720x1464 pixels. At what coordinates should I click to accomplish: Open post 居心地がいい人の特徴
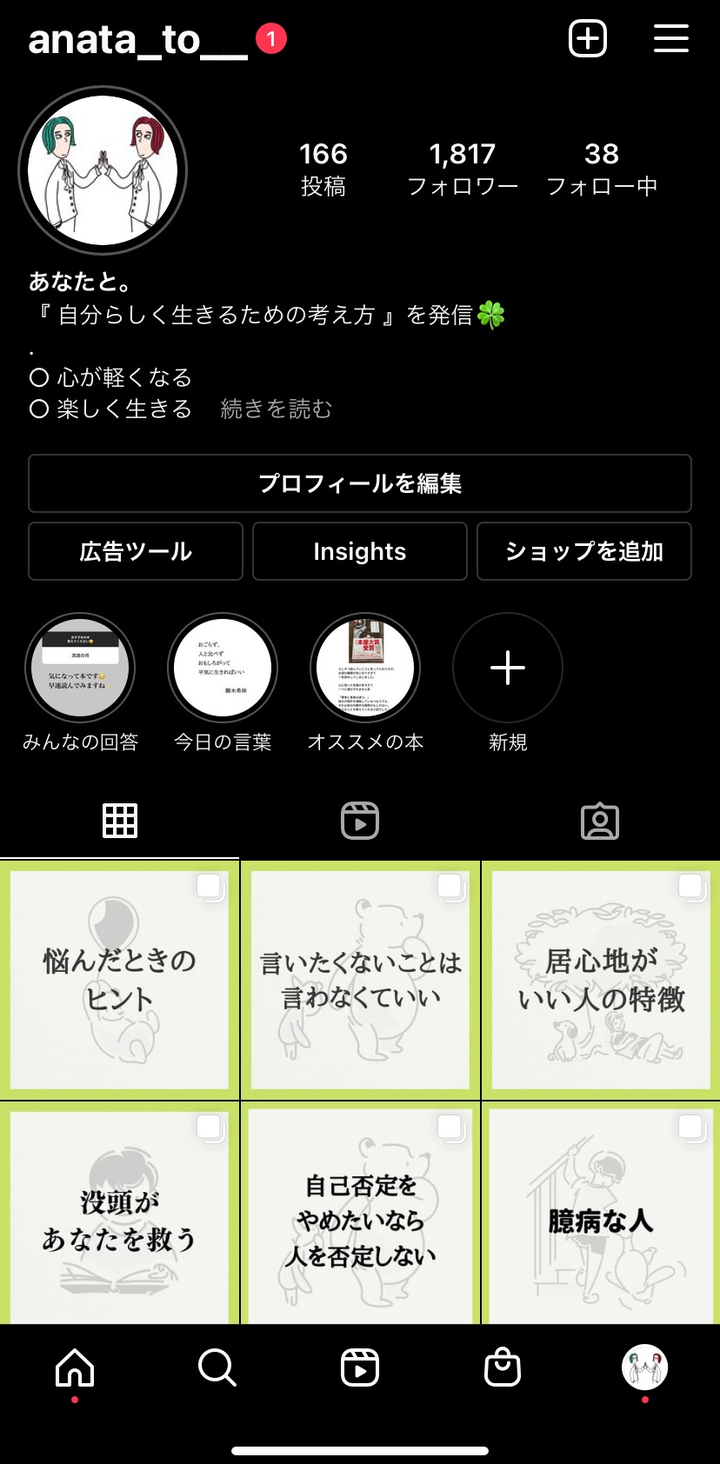601,980
